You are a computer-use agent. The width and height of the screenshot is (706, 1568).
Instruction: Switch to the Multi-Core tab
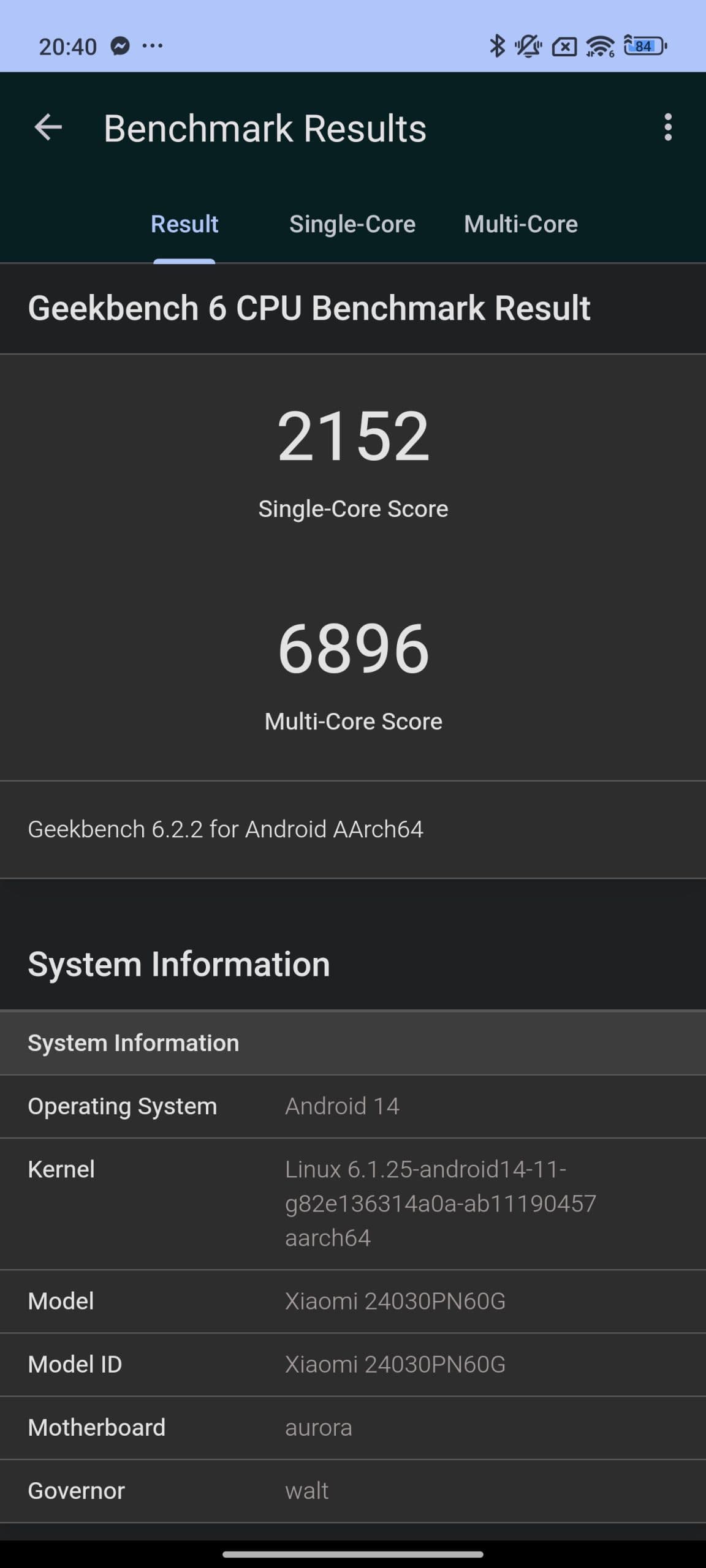pos(521,224)
